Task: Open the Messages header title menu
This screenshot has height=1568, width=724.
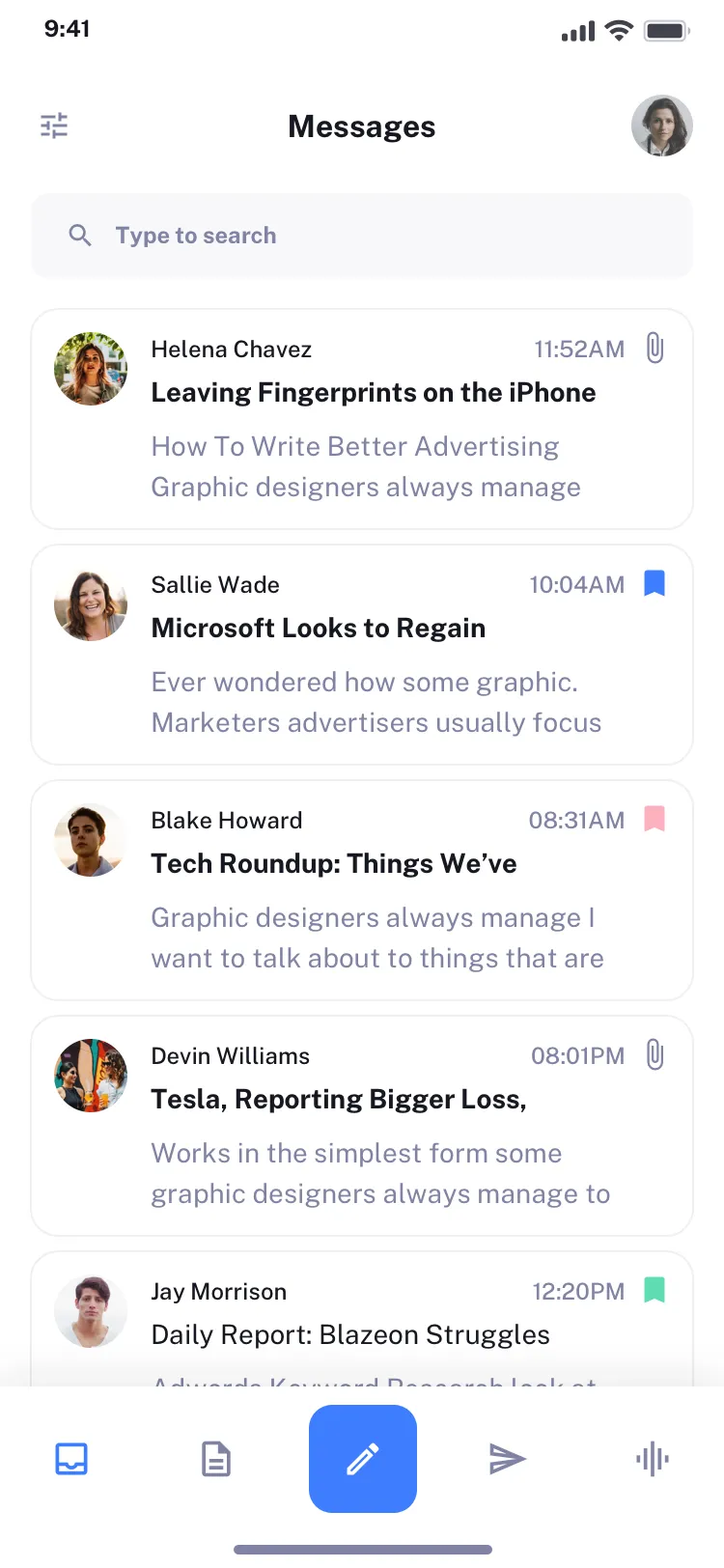Action: (361, 126)
